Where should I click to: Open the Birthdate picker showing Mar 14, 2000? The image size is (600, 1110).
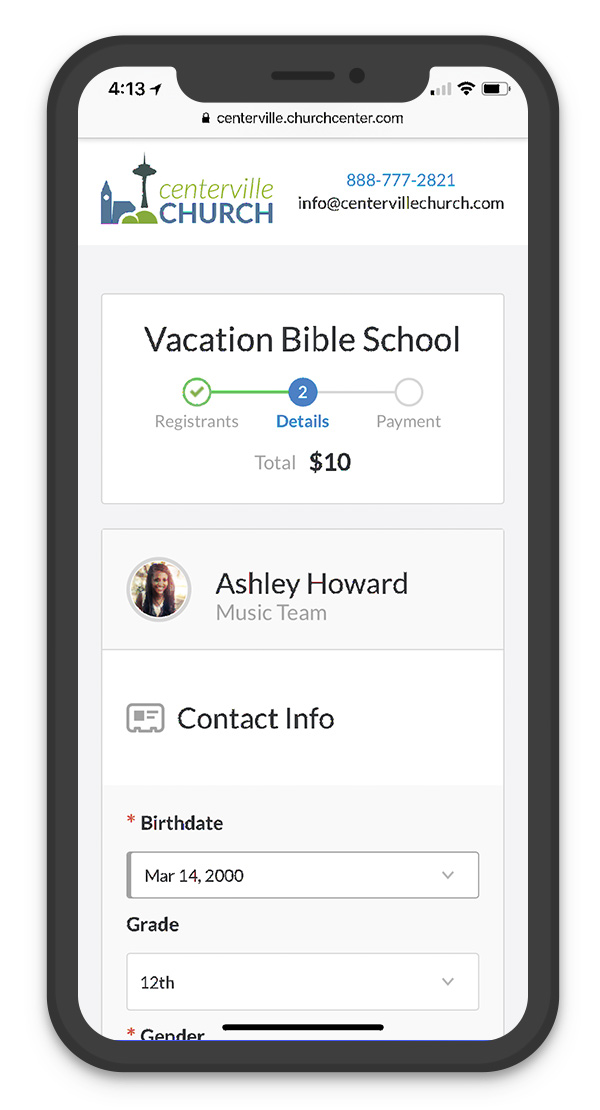[x=302, y=875]
